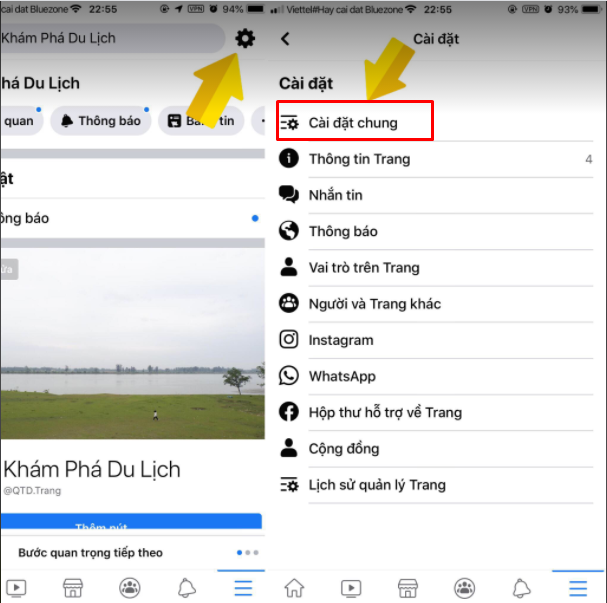The image size is (607, 603).
Task: Open Cài đặt chung
Action: click(x=352, y=123)
